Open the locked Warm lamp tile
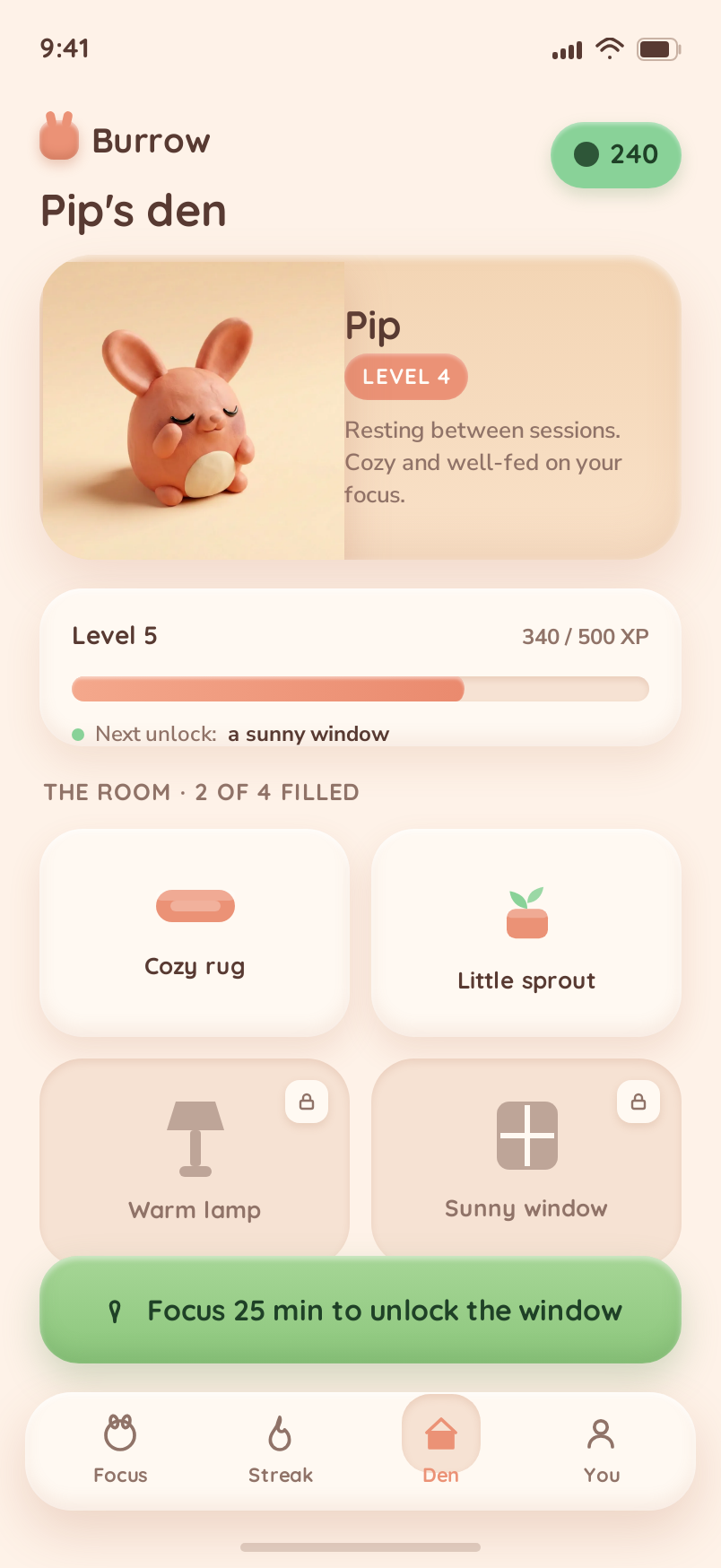The image size is (721, 1568). click(195, 1159)
